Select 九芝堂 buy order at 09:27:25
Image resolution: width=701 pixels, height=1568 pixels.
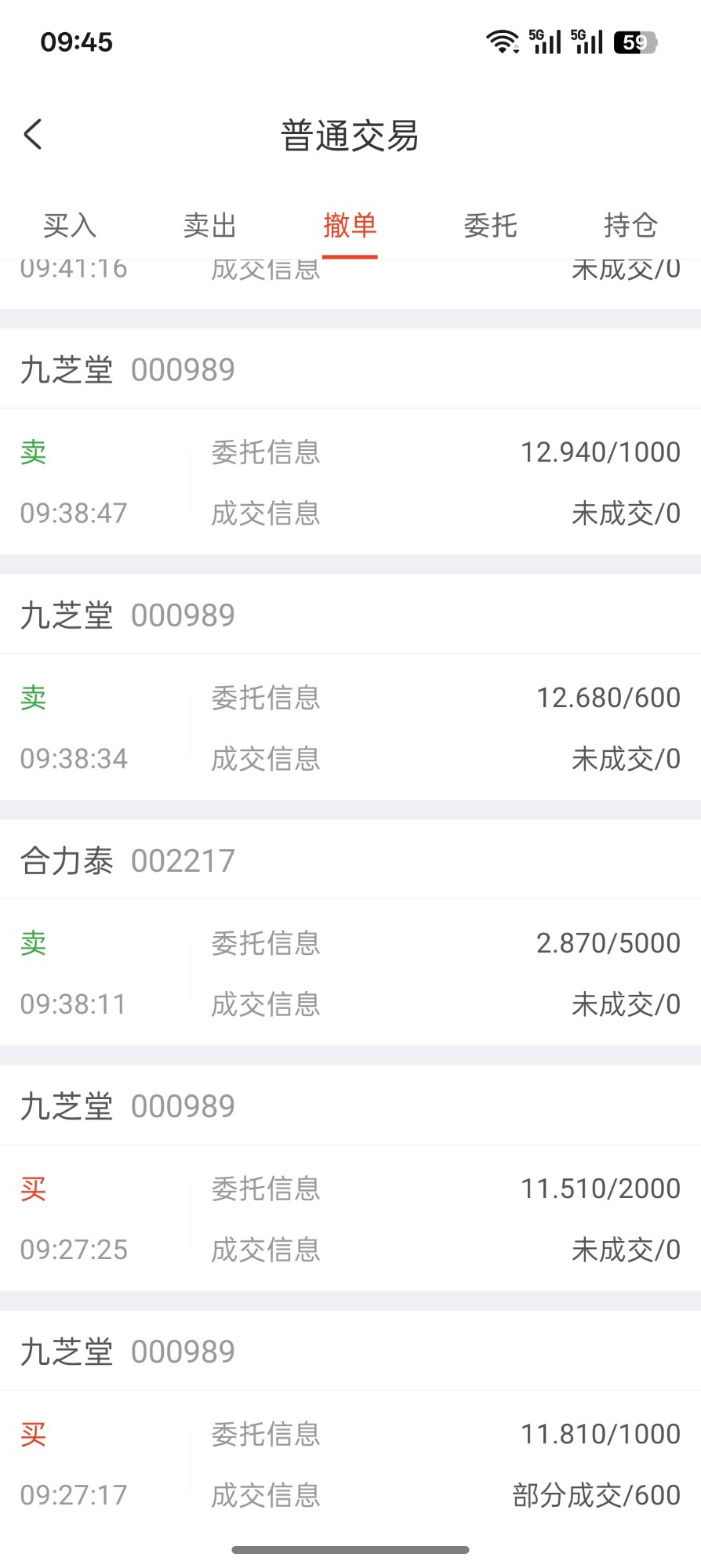(x=350, y=1218)
